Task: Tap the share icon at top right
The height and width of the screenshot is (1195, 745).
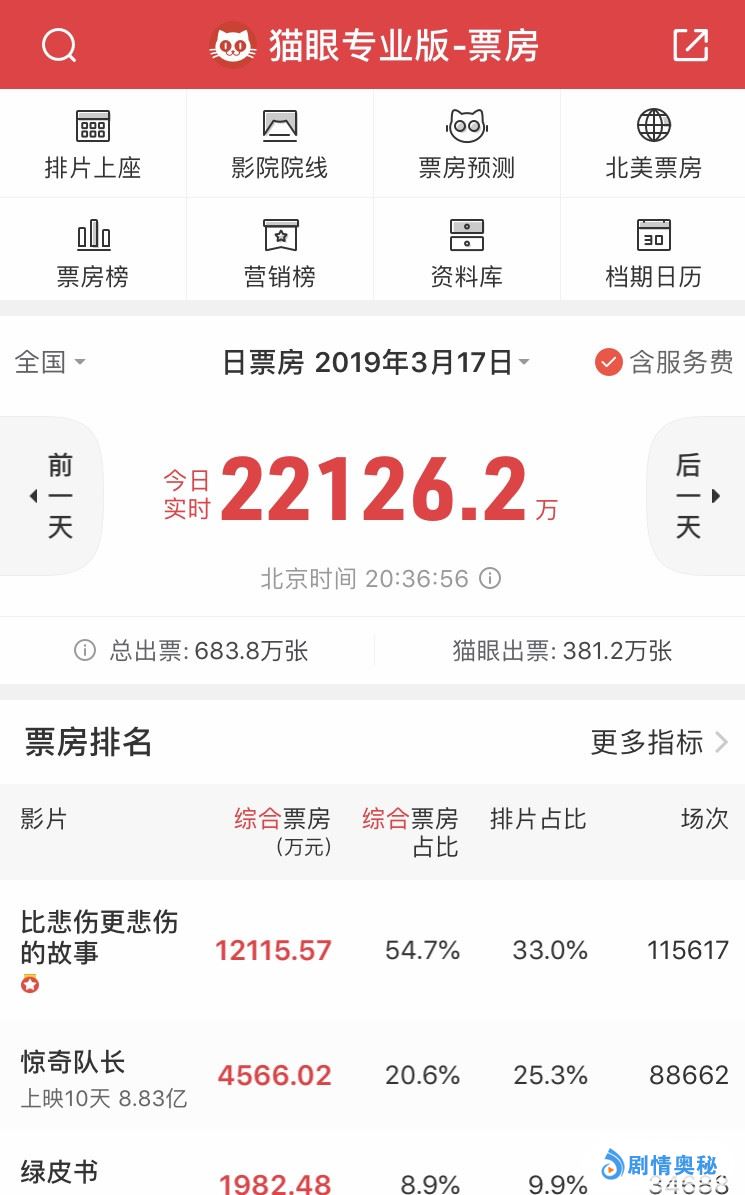Action: pyautogui.click(x=690, y=45)
